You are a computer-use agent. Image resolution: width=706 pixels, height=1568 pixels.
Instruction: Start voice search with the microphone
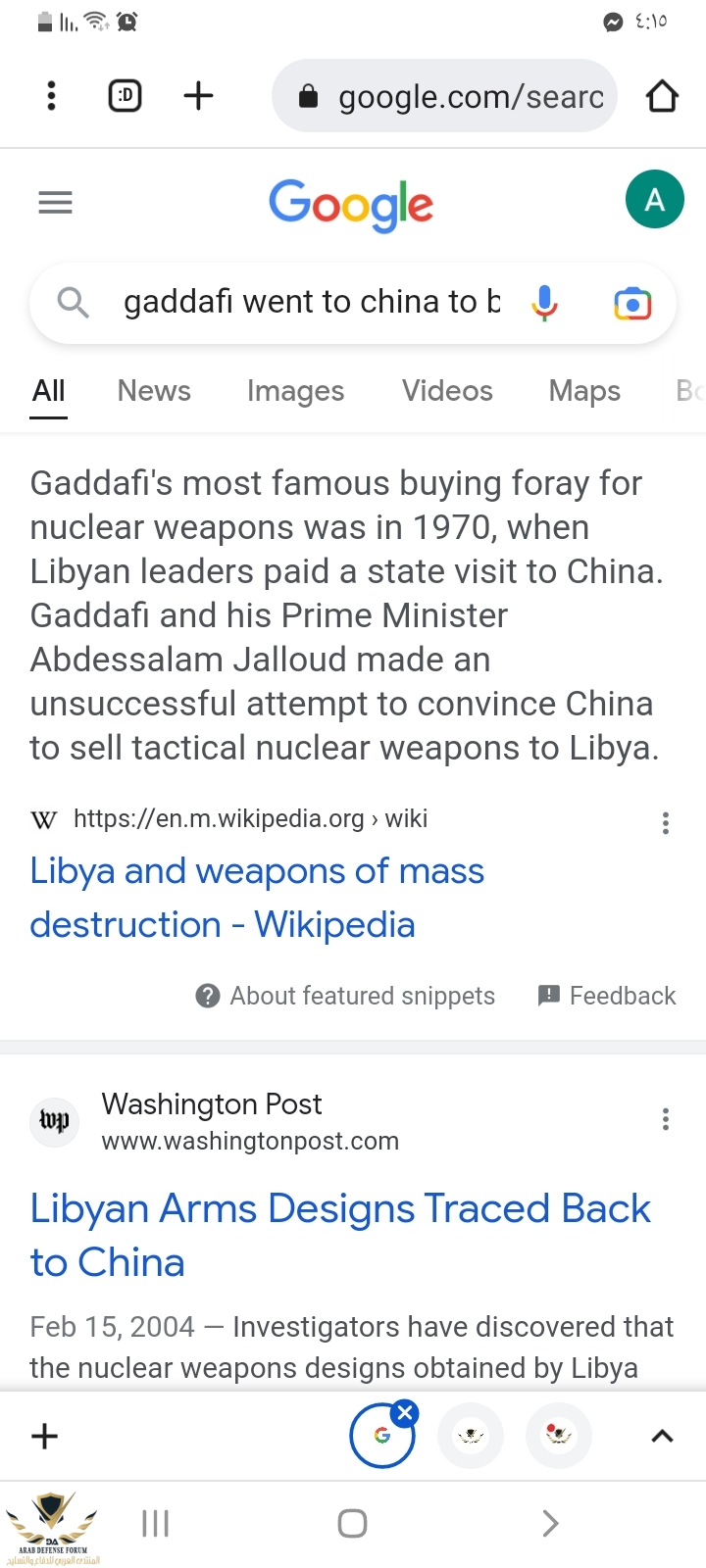click(544, 303)
